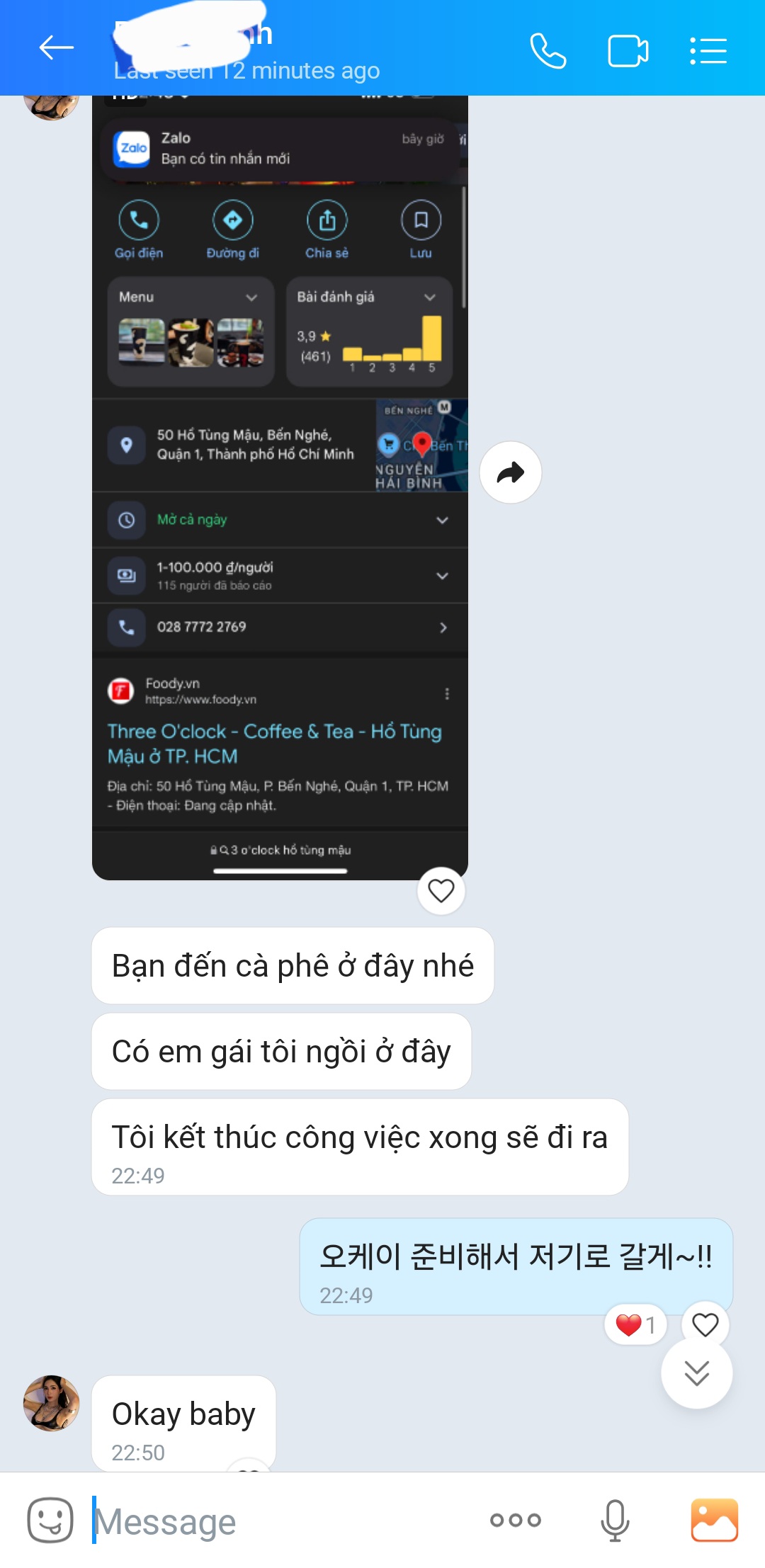765x1568 pixels.
Task: Go back to the chat list
Action: (56, 48)
